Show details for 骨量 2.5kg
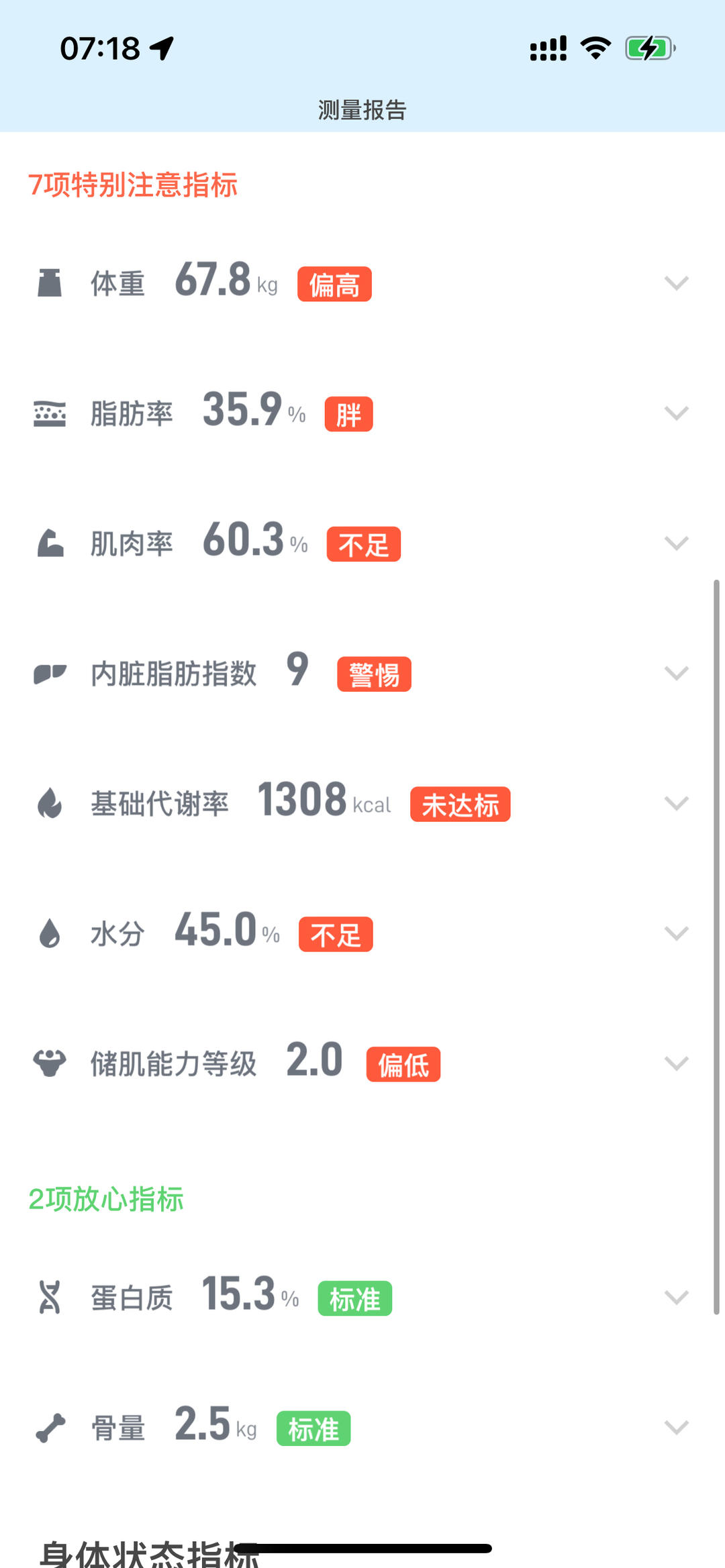 click(676, 1428)
